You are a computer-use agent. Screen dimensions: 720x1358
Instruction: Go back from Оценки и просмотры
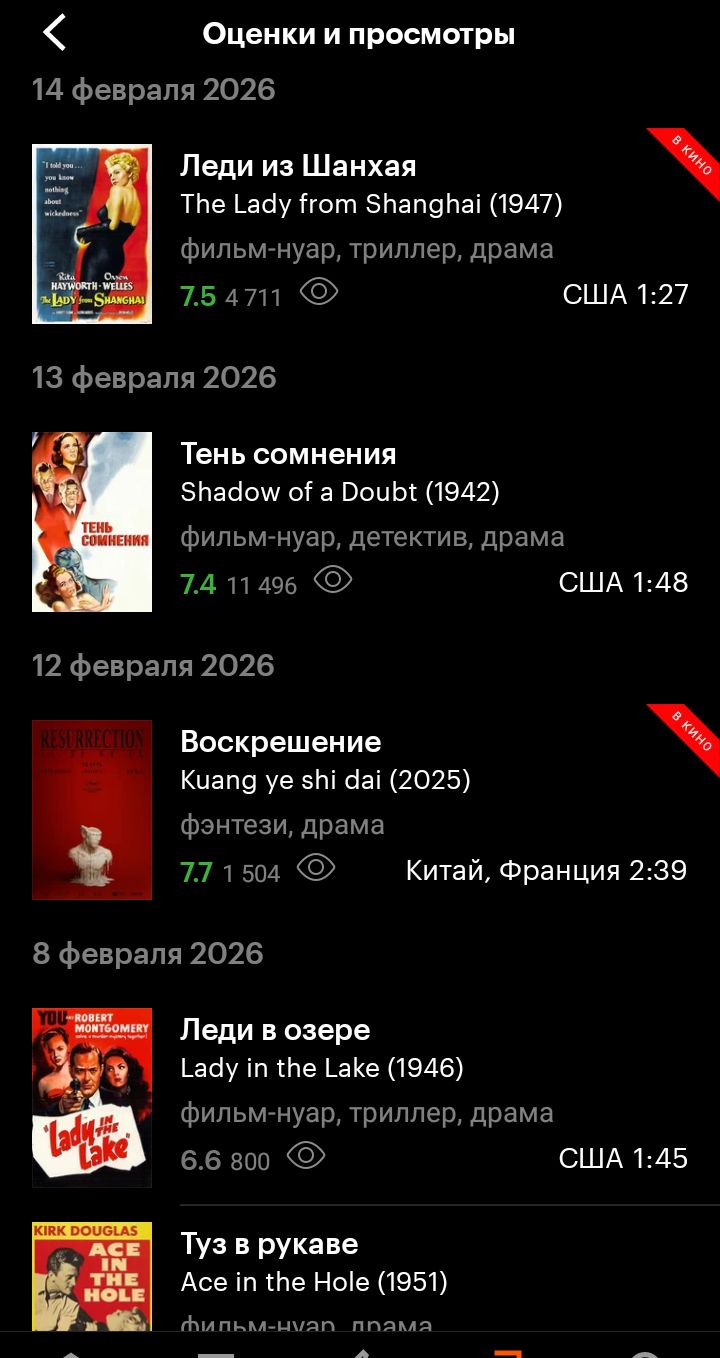point(54,33)
